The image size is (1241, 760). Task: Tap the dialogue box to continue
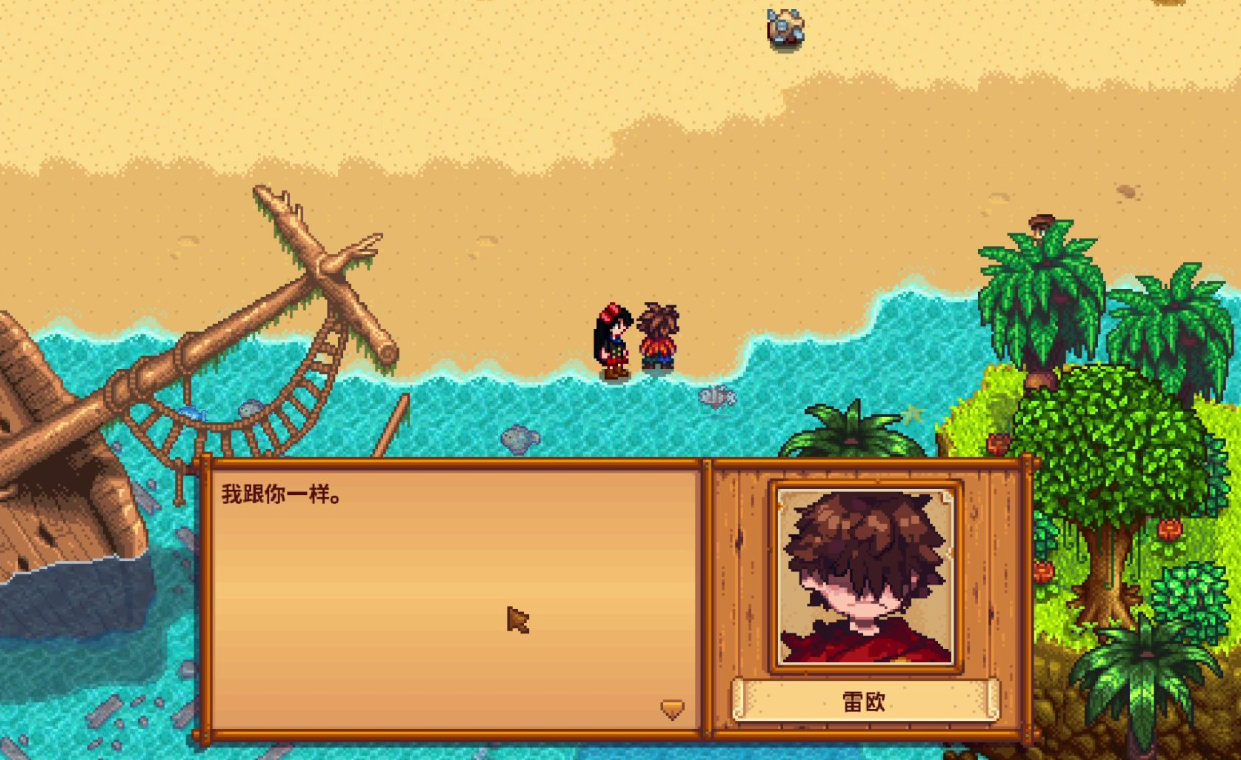(x=455, y=598)
